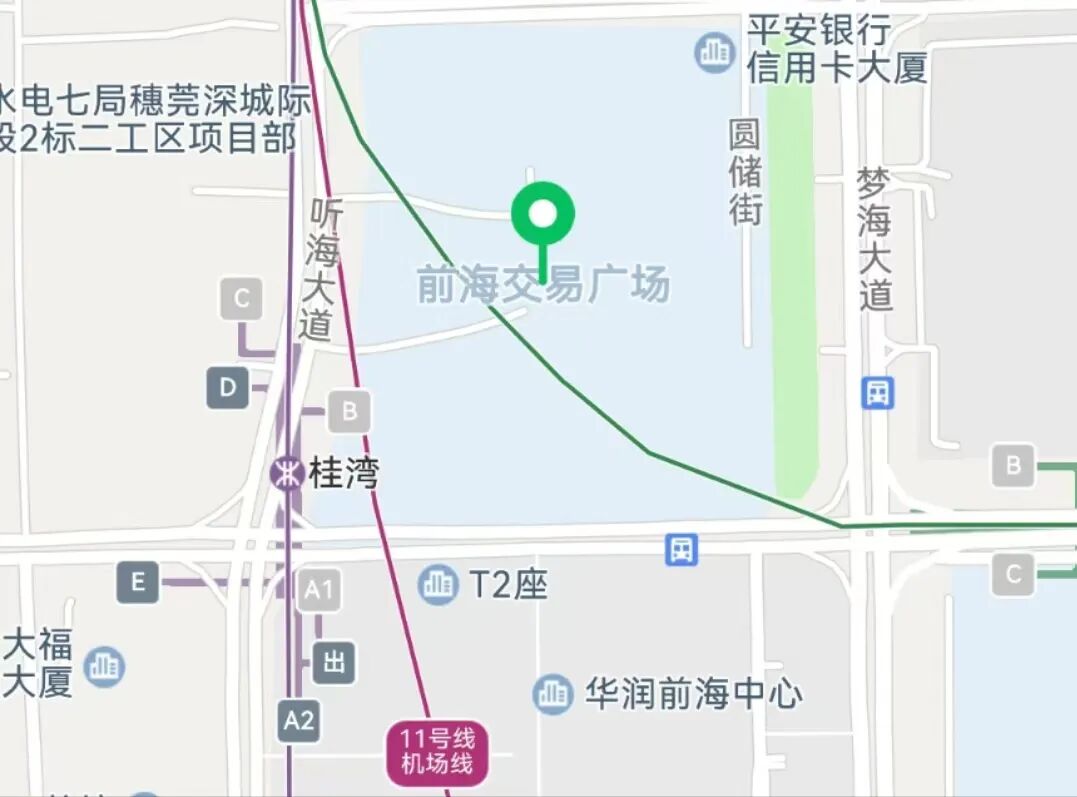Tap the 11号线 机场线 line label

(437, 752)
